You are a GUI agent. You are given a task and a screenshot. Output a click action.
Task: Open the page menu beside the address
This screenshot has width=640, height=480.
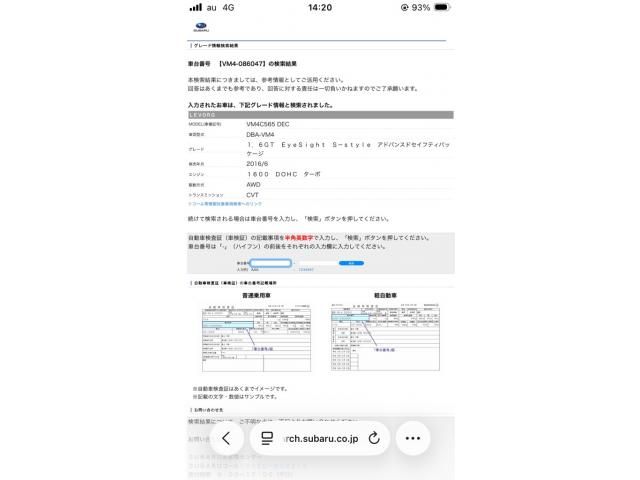[x=267, y=437]
